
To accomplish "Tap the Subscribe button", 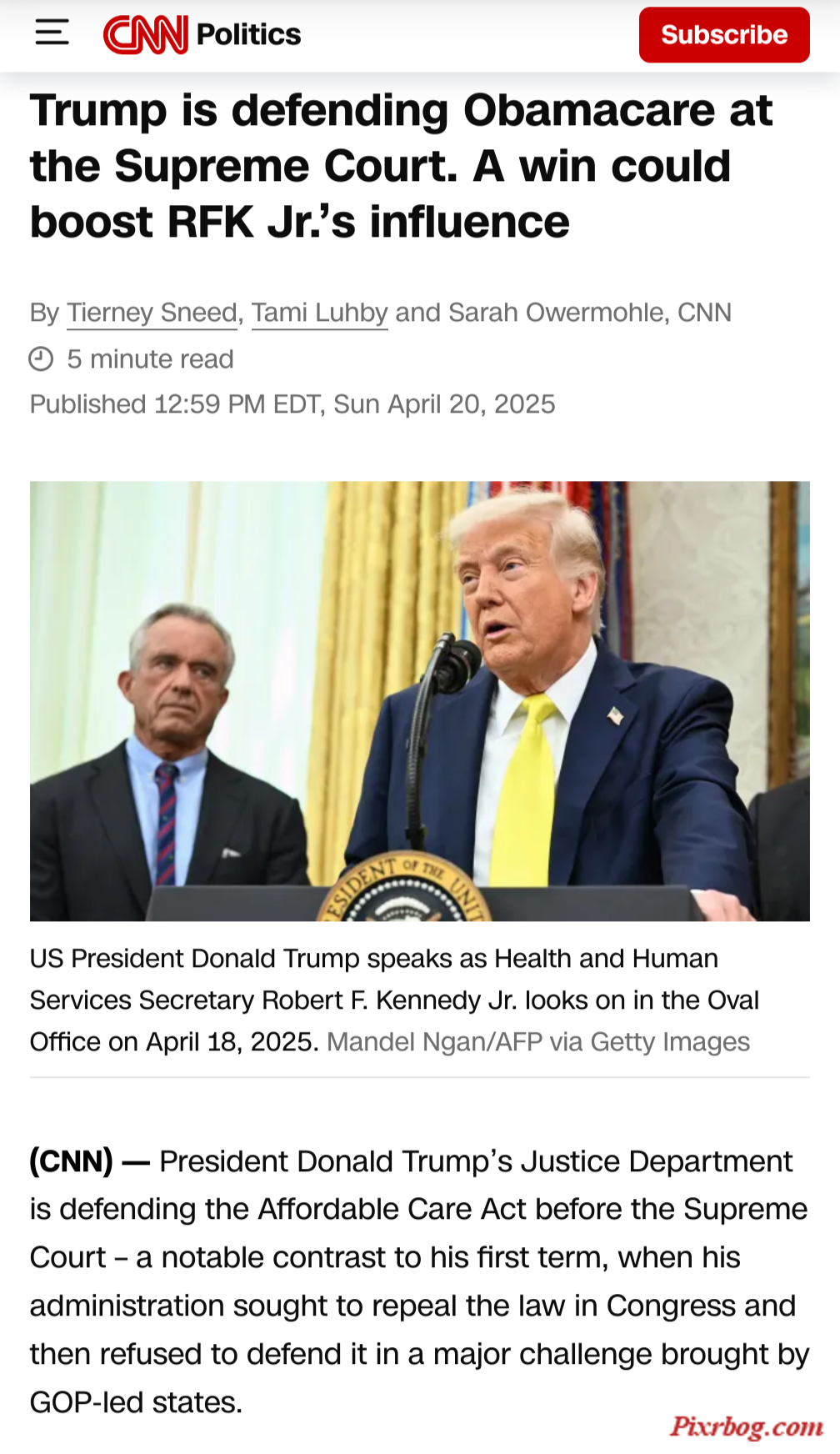I will [x=723, y=35].
